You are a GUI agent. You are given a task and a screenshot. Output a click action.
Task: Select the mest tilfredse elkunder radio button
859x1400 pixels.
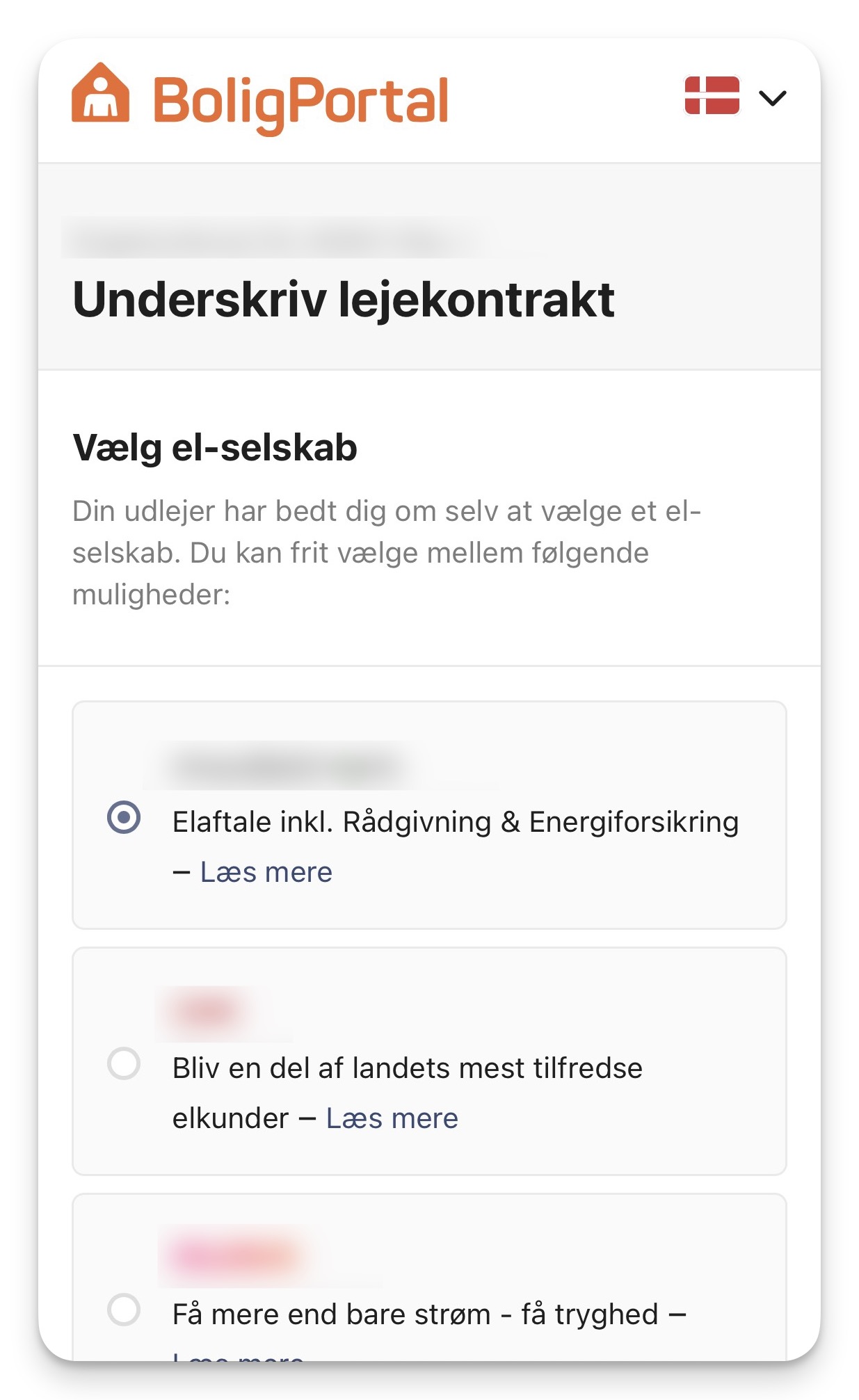pyautogui.click(x=124, y=1063)
